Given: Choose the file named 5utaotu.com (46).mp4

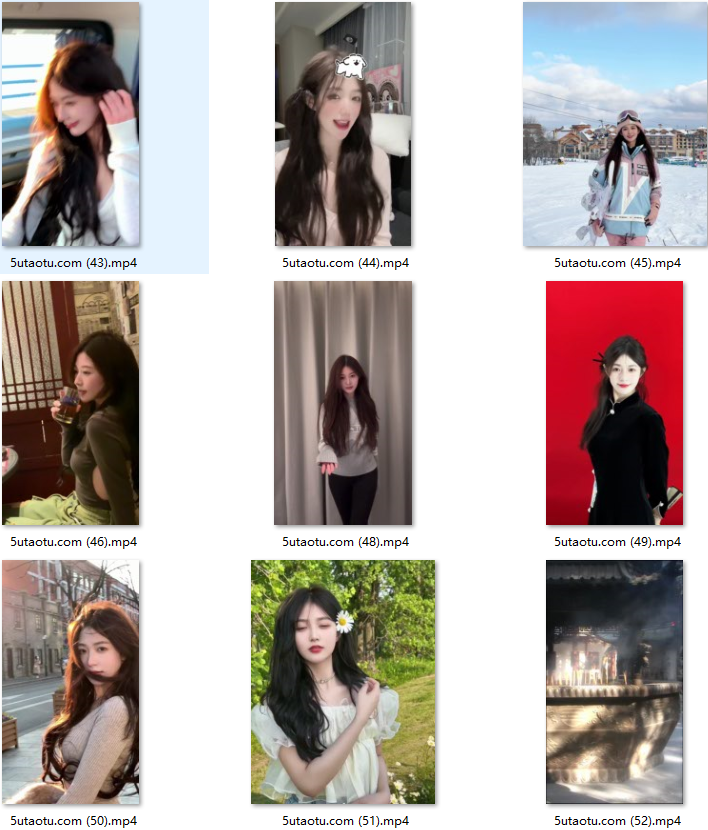Looking at the screenshot, I should click(x=71, y=403).
